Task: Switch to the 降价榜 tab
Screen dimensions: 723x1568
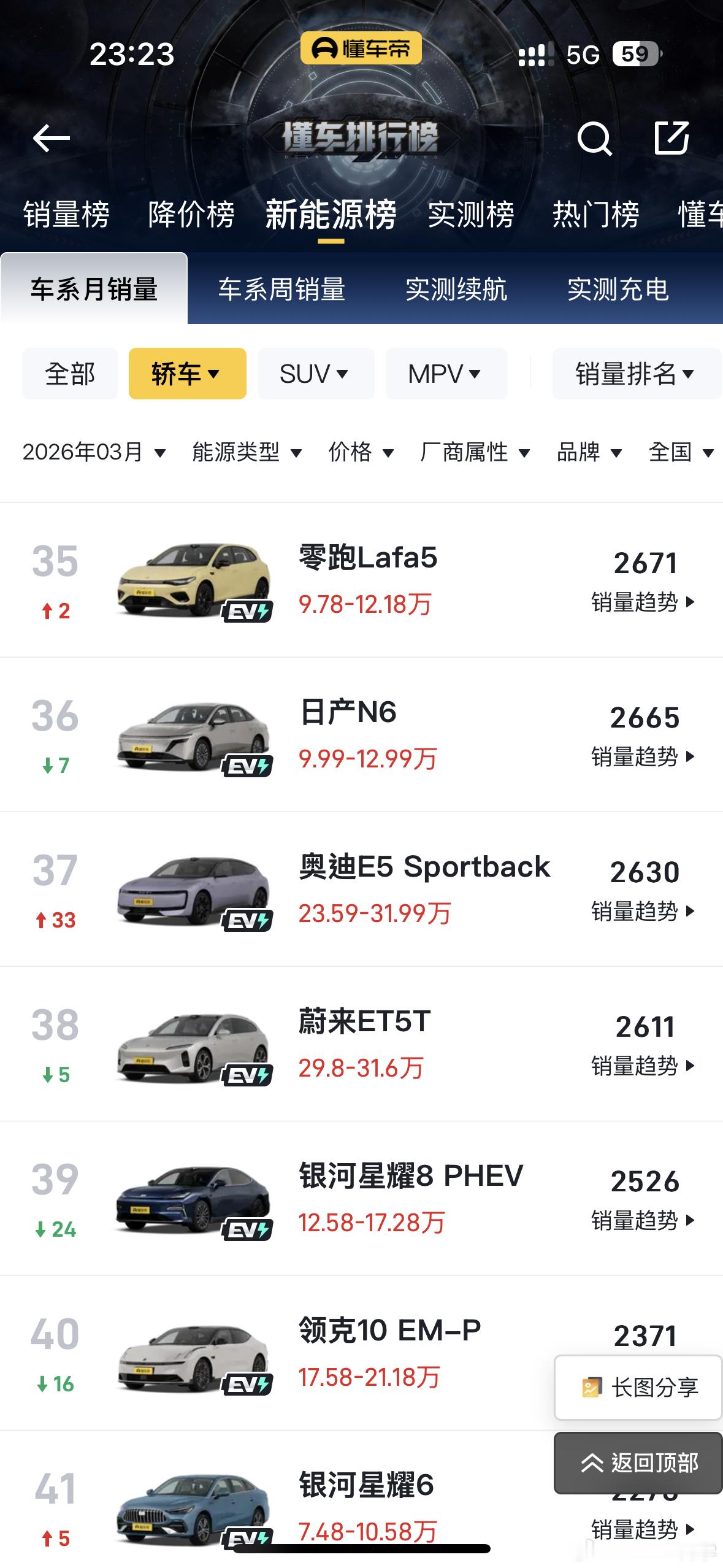Action: (191, 215)
